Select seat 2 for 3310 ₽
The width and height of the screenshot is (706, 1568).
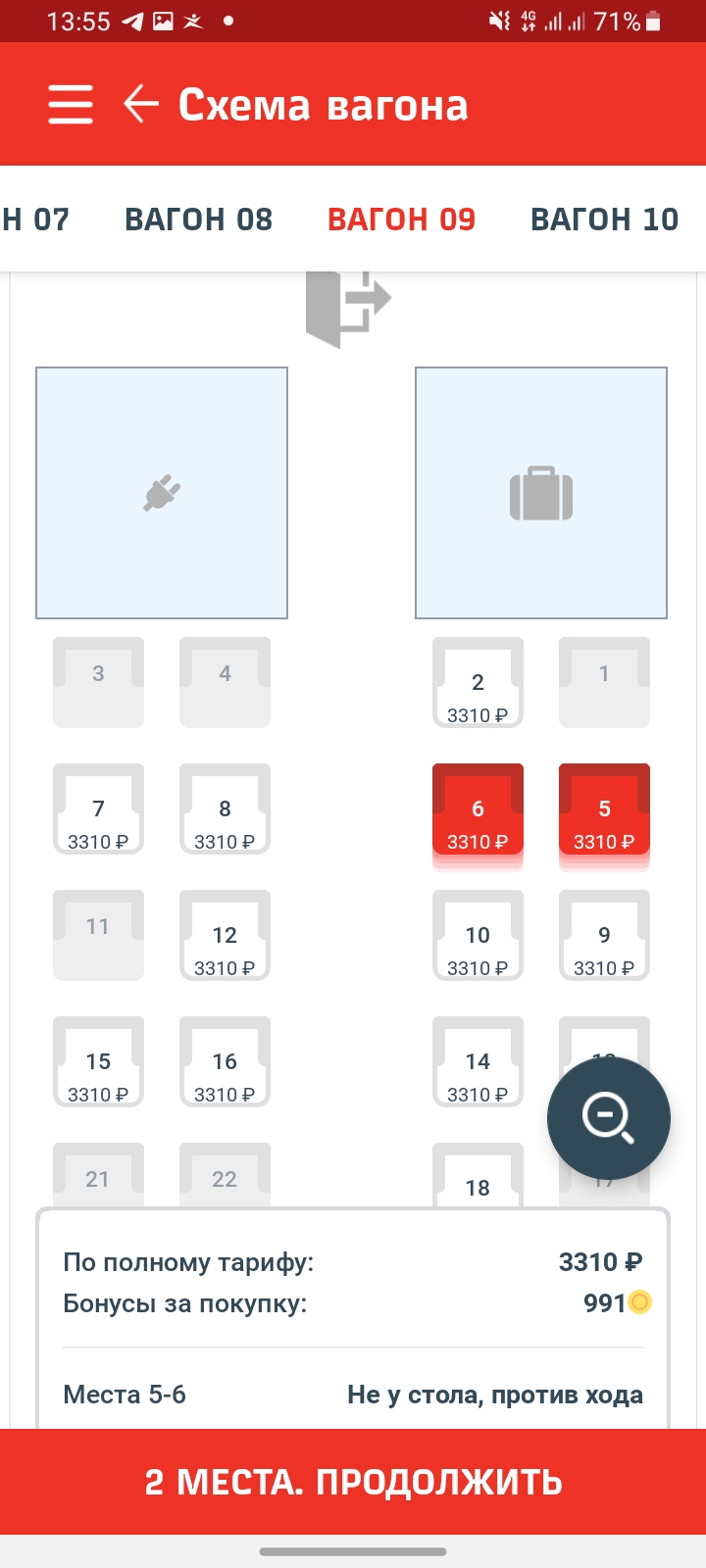(x=478, y=683)
